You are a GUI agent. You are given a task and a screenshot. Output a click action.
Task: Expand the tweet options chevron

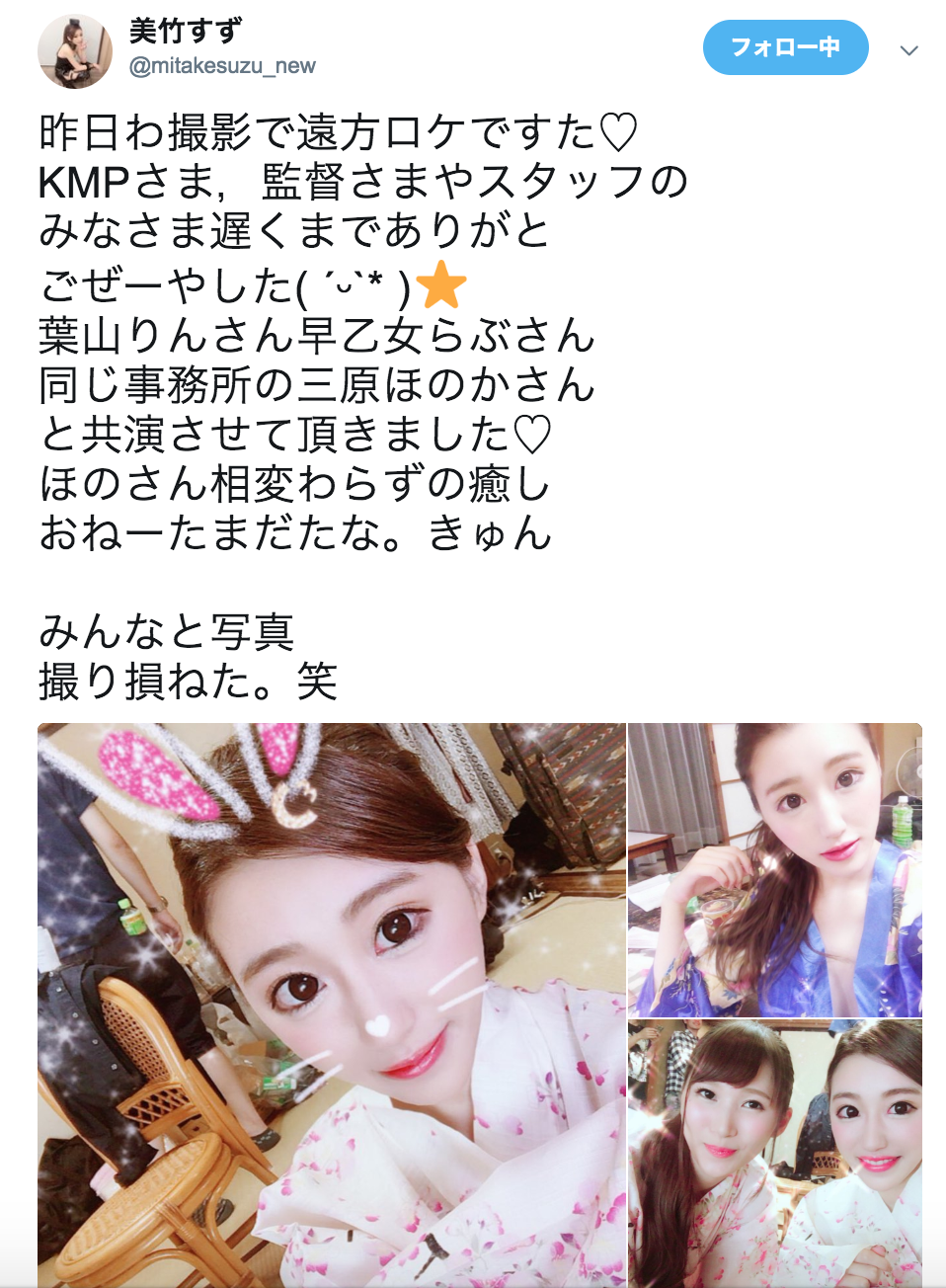pos(908,50)
